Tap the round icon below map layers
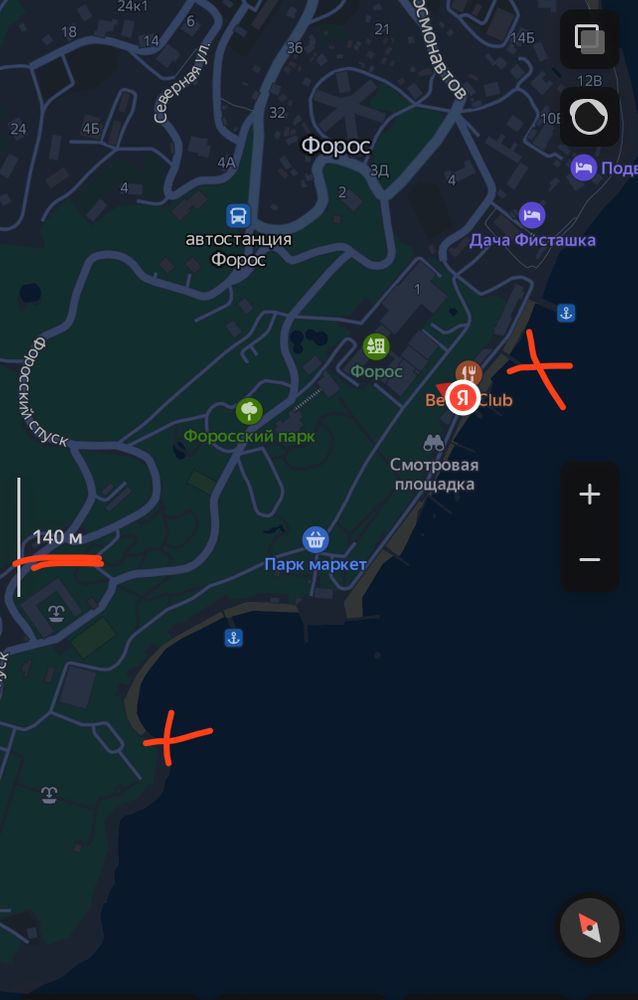 click(x=589, y=117)
